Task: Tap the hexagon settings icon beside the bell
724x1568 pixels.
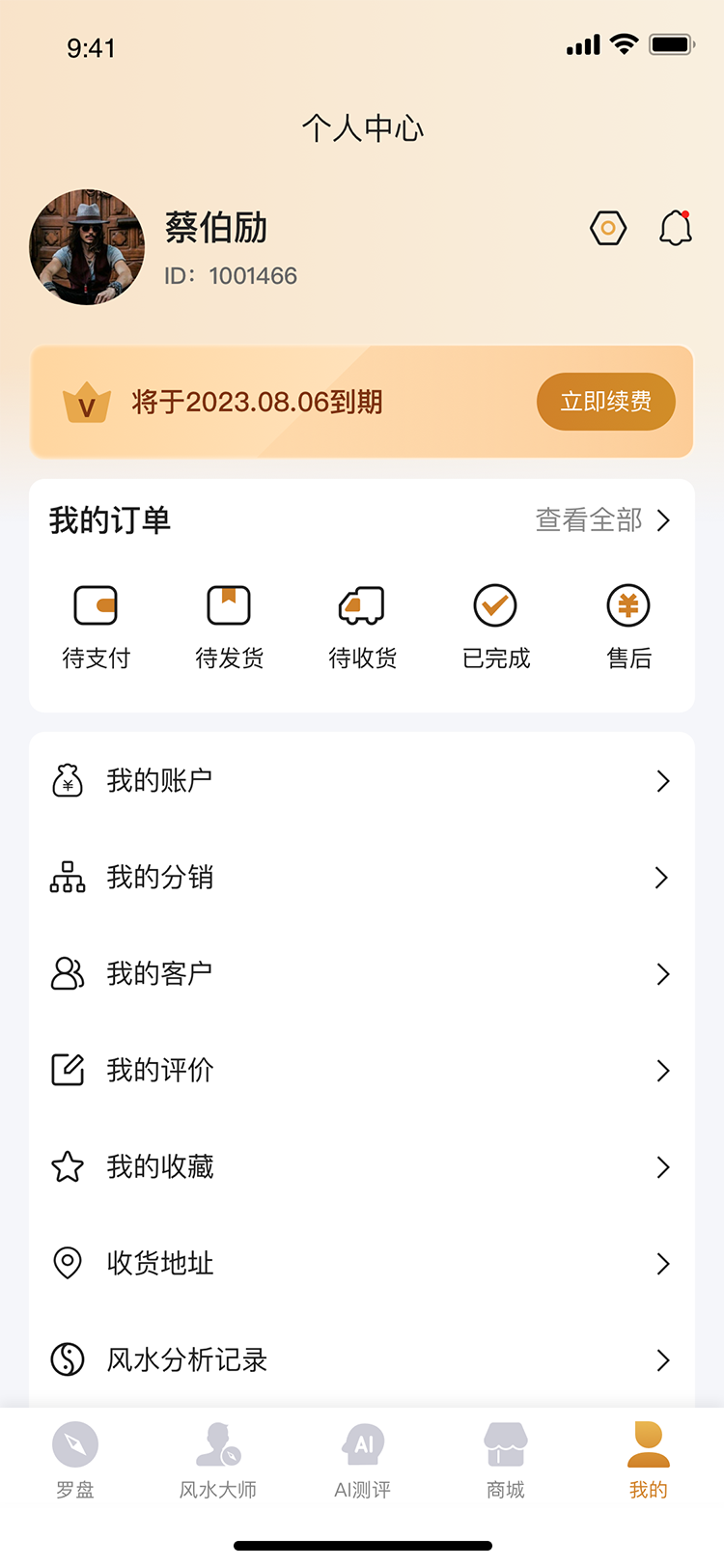Action: click(608, 228)
